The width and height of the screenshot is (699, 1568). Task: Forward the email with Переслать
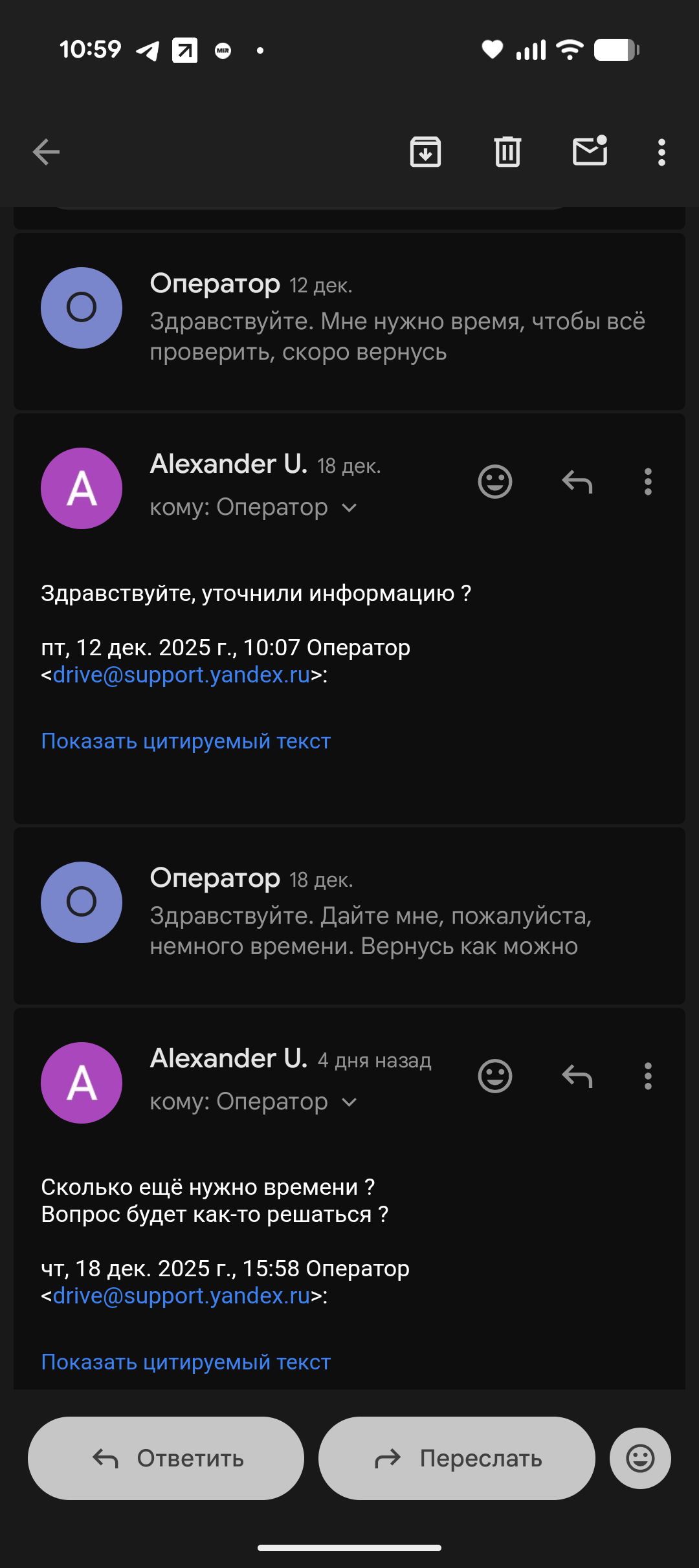456,1458
